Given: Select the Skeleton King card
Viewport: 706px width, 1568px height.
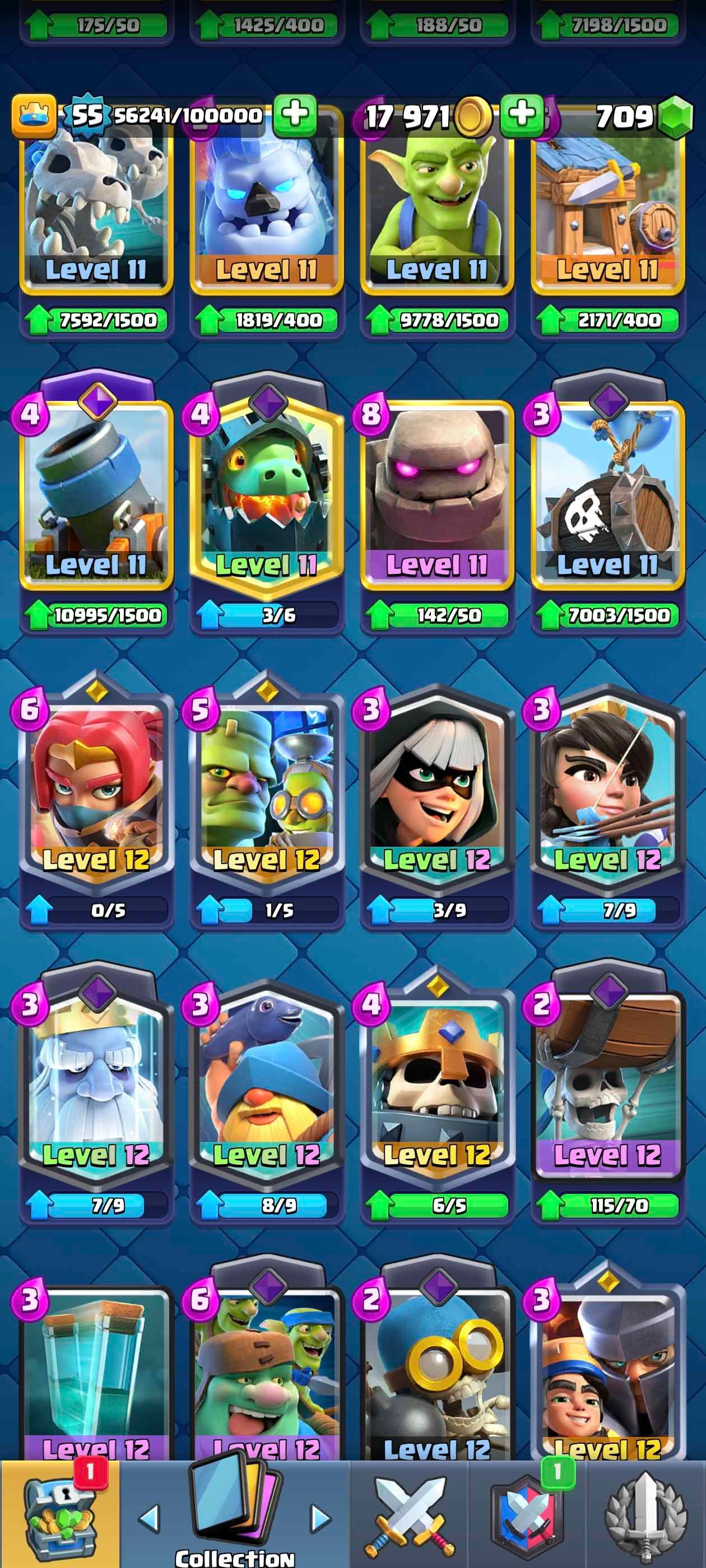Looking at the screenshot, I should (436, 1077).
